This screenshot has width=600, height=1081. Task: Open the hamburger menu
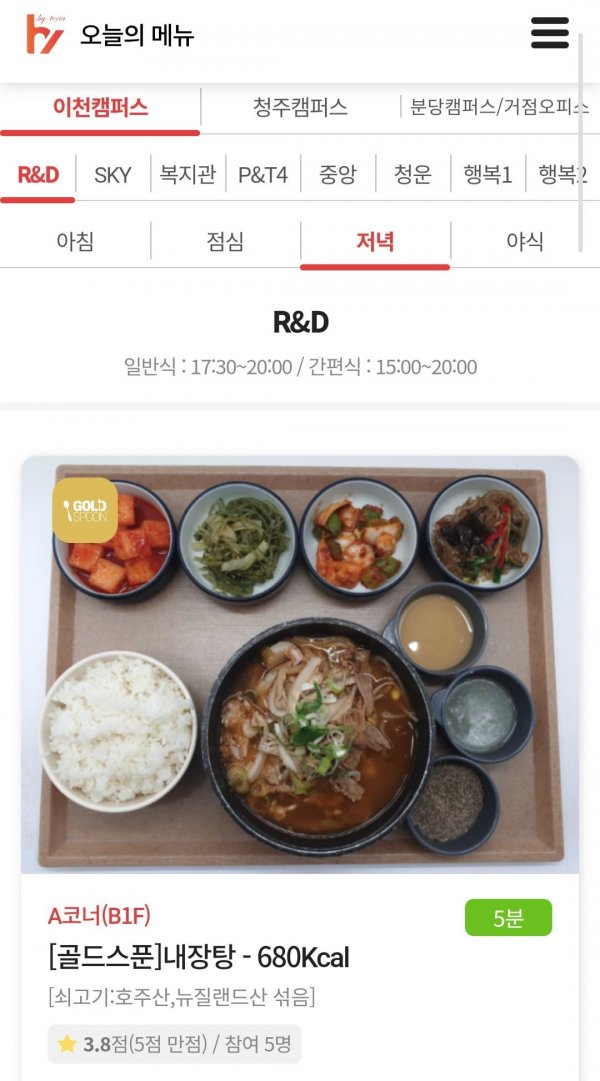click(x=549, y=34)
